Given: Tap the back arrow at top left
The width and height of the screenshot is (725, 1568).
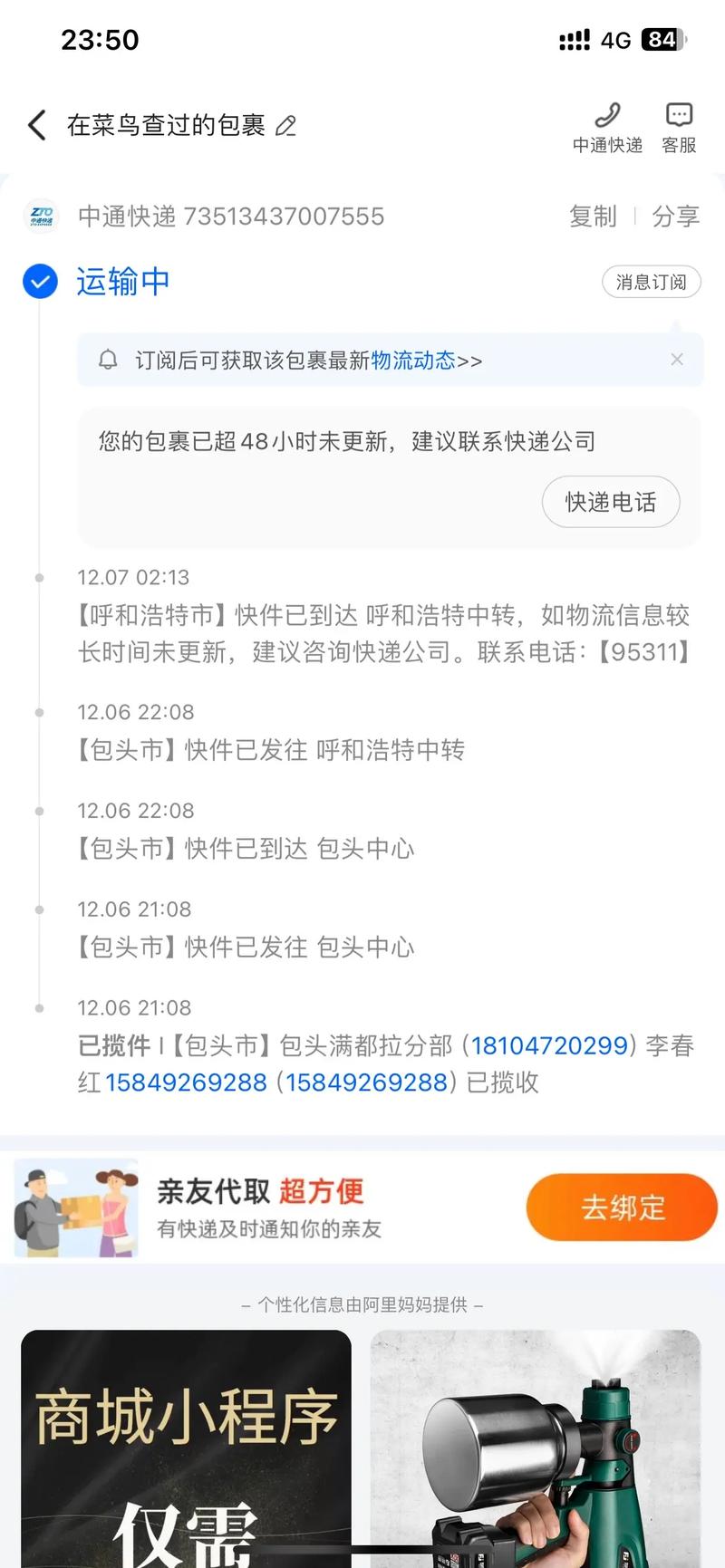Looking at the screenshot, I should [36, 125].
